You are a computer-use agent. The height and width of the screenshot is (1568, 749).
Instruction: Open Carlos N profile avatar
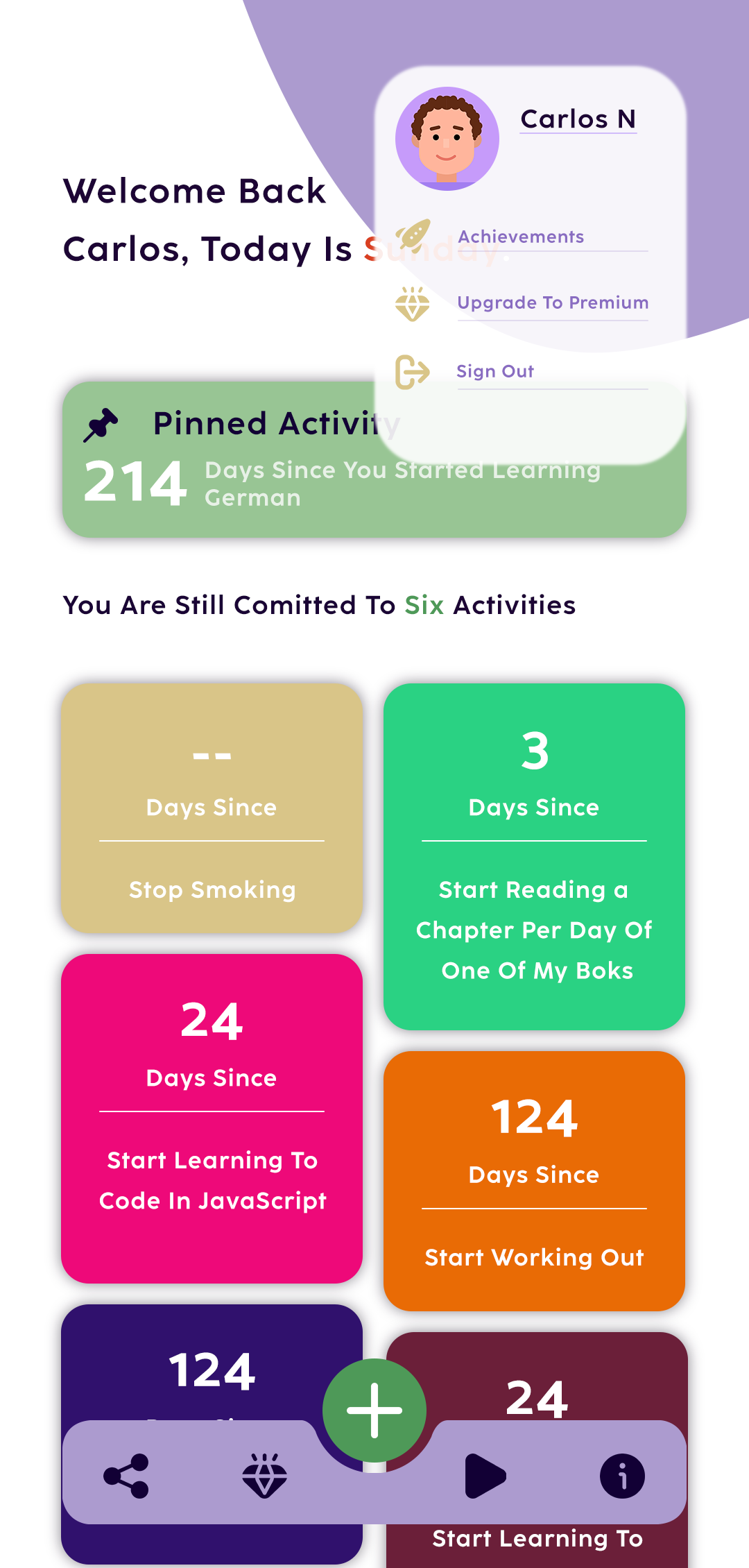coord(447,139)
